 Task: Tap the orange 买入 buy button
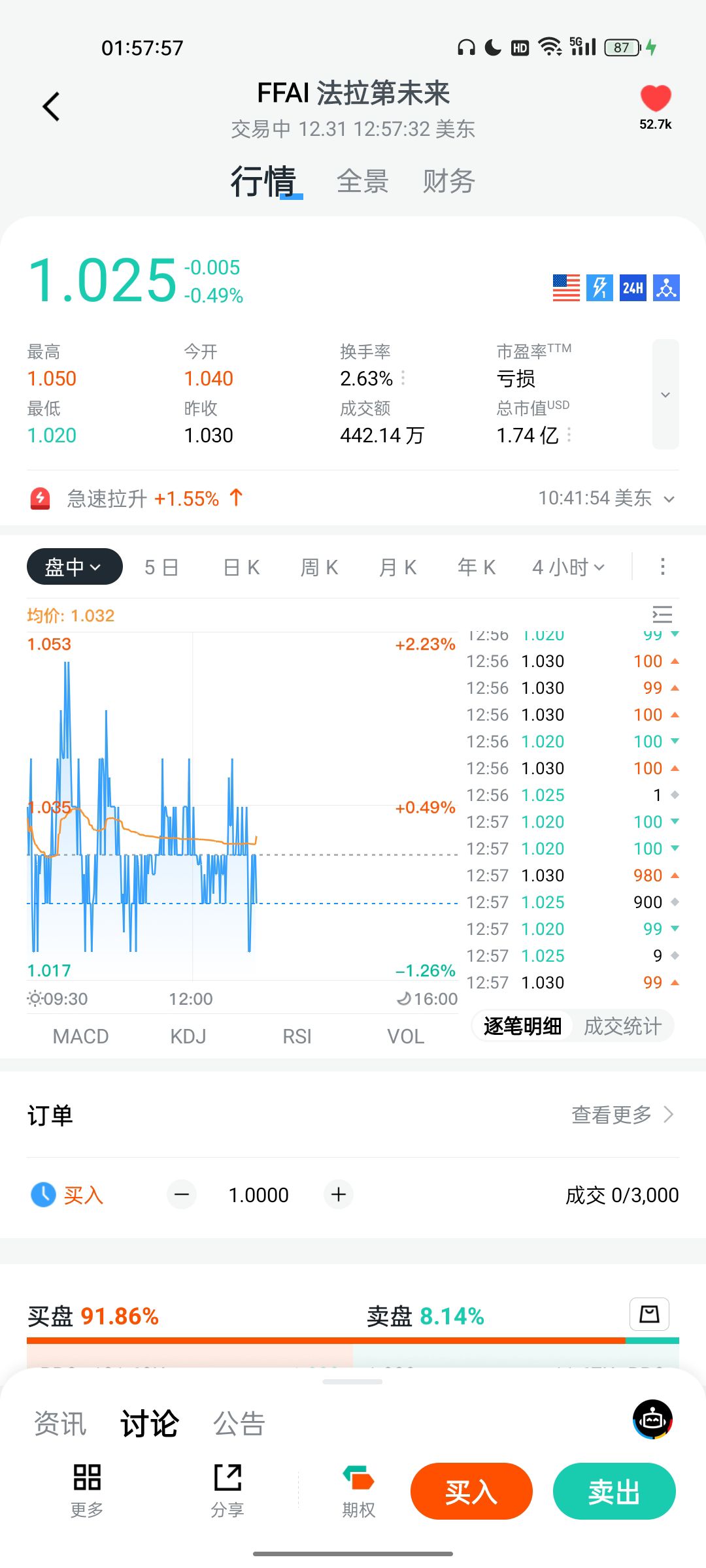(x=471, y=1492)
